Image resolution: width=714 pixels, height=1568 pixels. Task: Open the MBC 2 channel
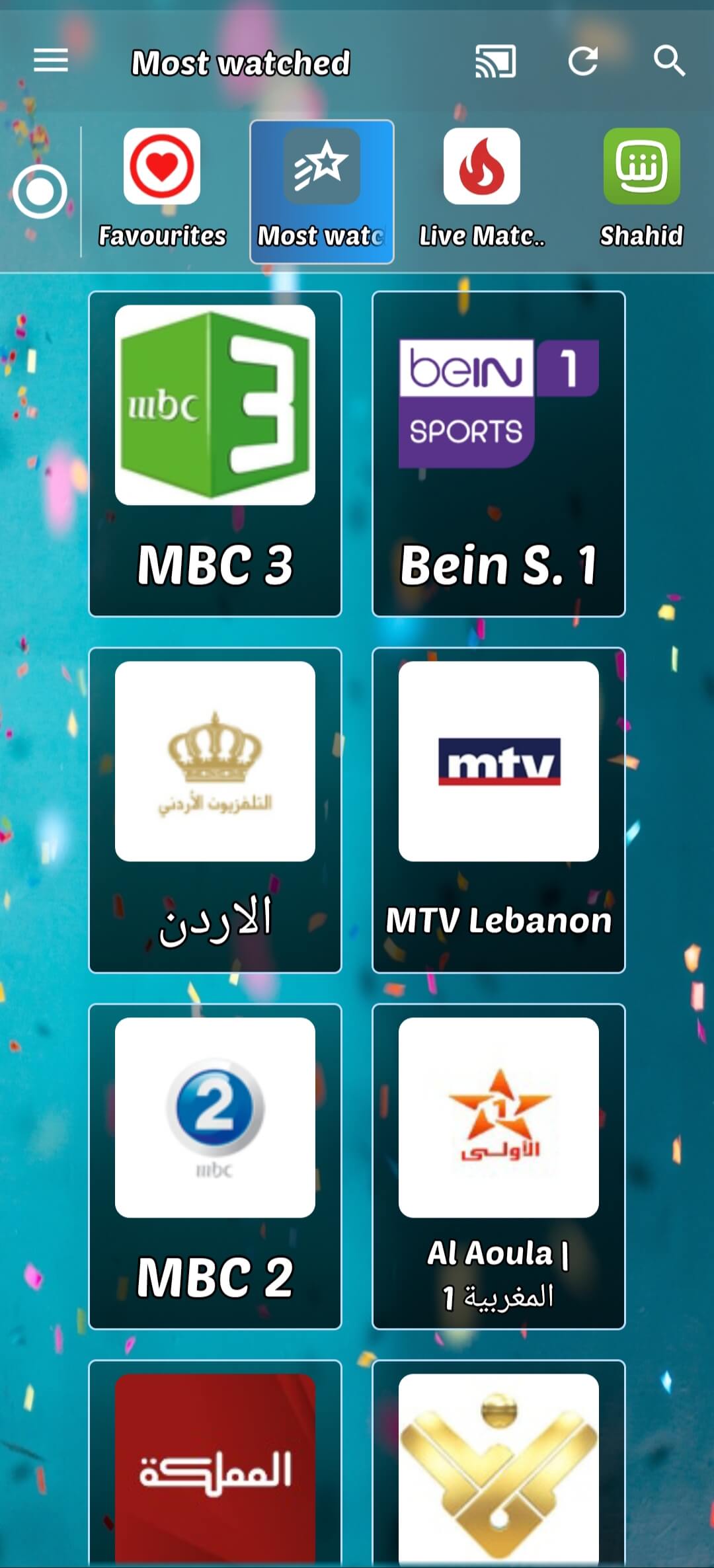[216, 1166]
